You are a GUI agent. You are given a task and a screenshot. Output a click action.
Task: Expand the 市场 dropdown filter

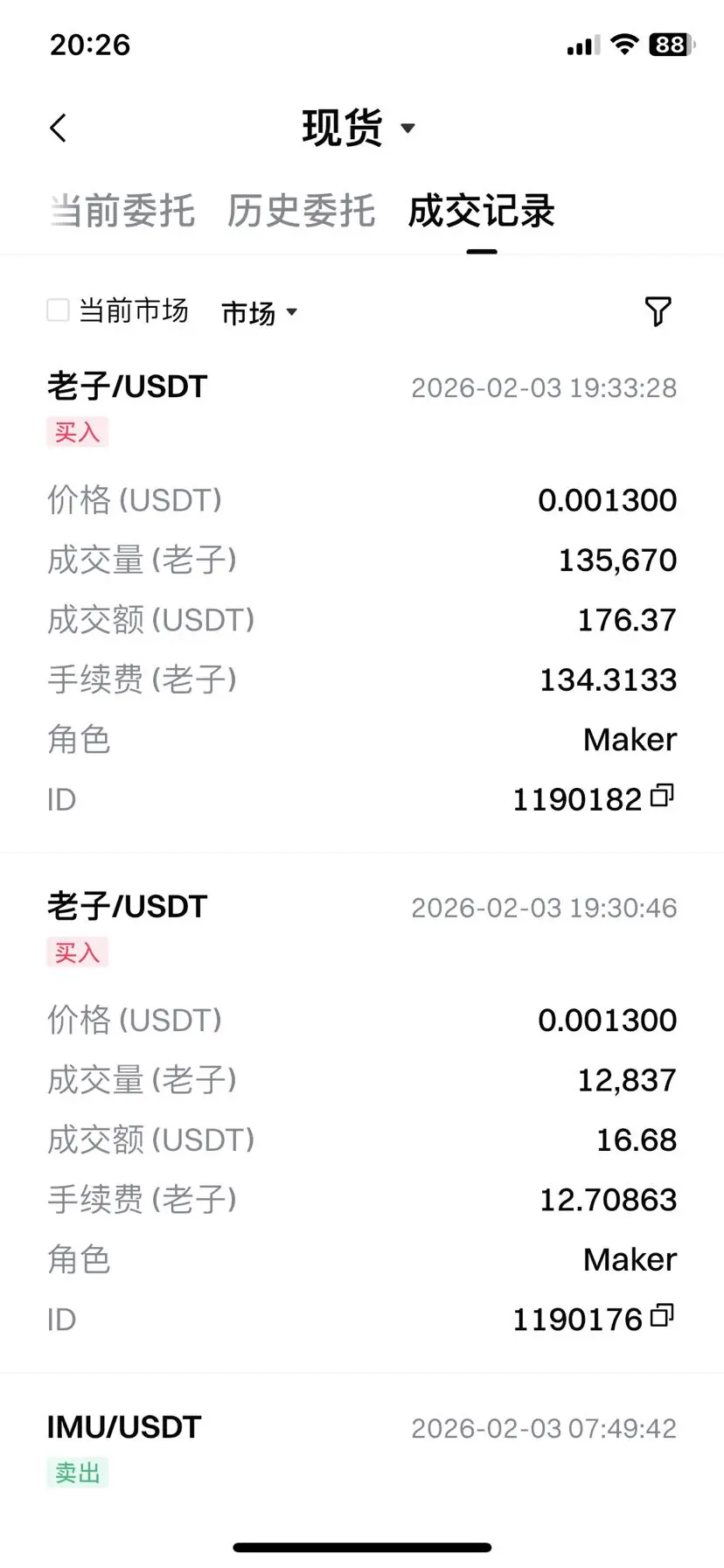260,312
